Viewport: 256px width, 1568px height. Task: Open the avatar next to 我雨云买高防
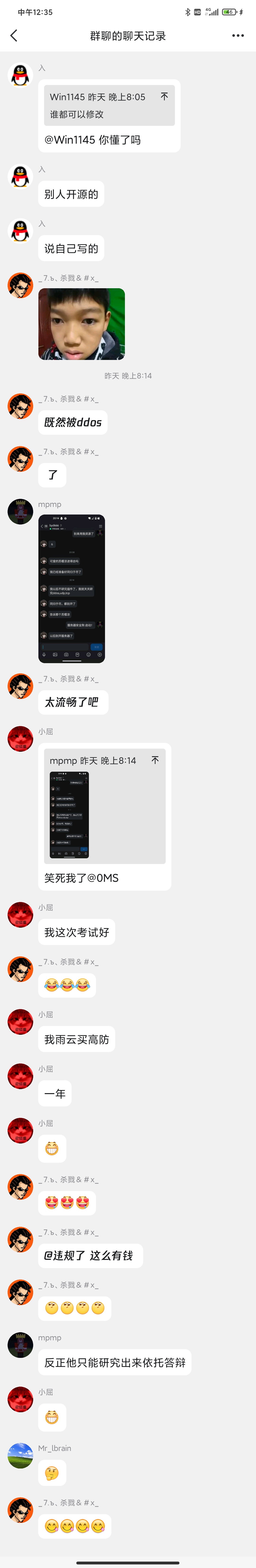[20, 1022]
